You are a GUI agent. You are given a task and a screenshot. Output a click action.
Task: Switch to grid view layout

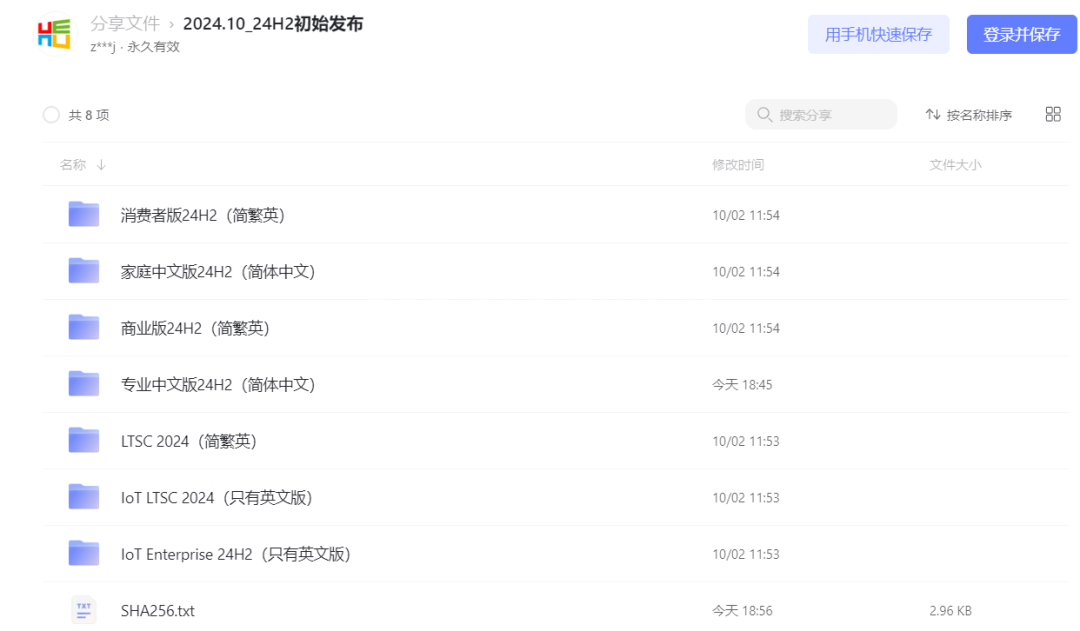1053,114
